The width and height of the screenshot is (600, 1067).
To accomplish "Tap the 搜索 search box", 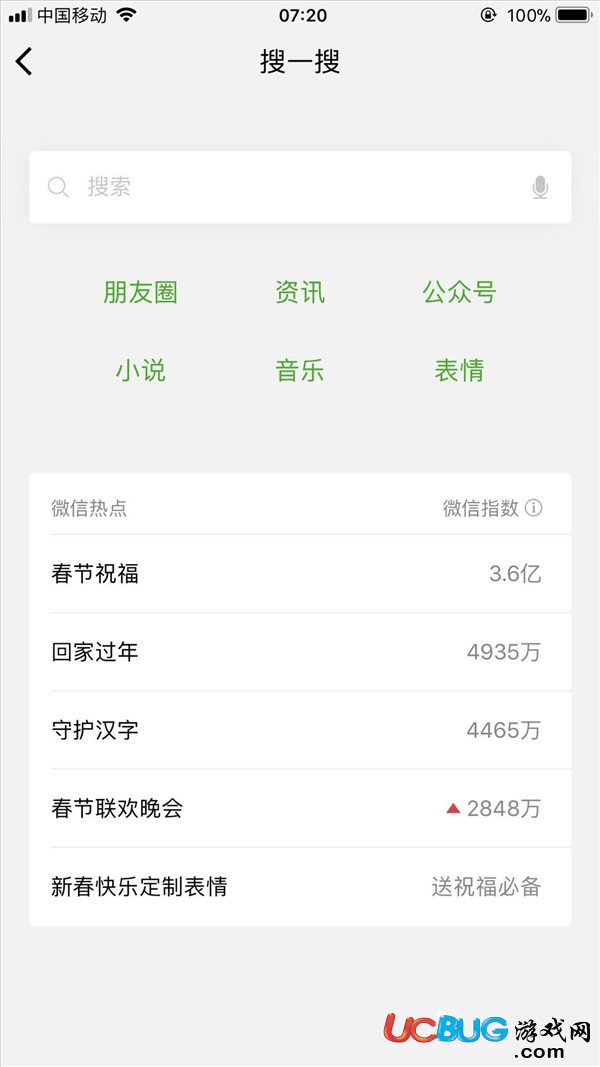I will click(299, 187).
